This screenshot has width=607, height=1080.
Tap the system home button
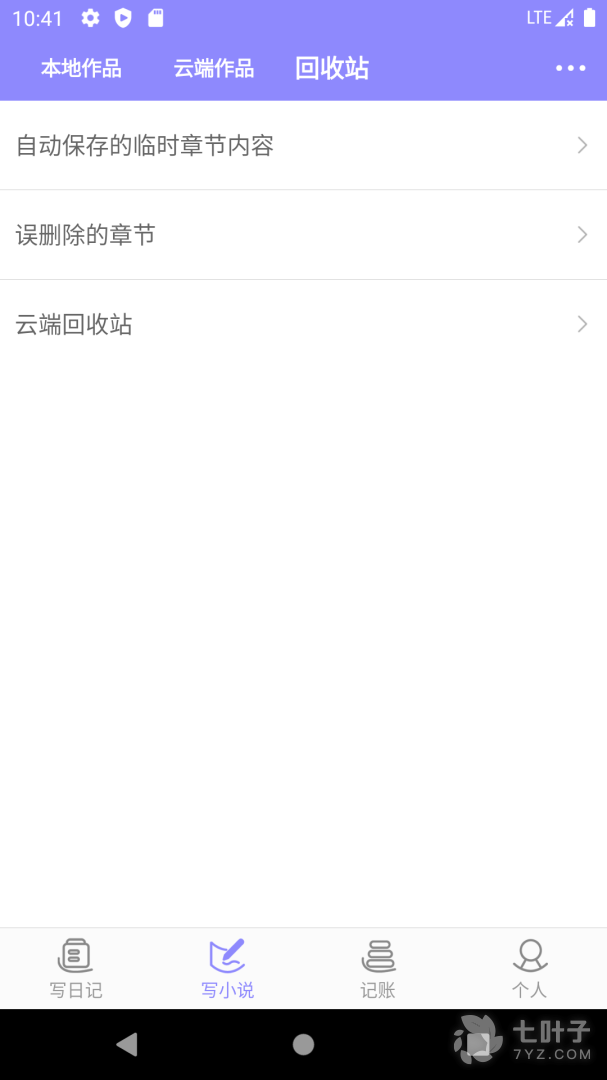pos(303,1045)
